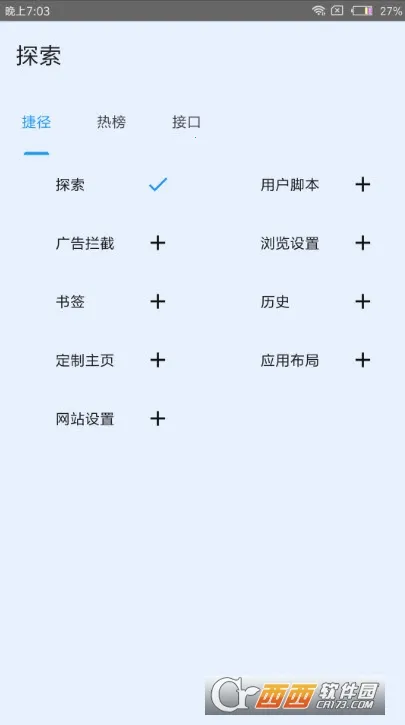This screenshot has height=725, width=405.
Task: Add the 定制主页 shortcut
Action: click(158, 360)
